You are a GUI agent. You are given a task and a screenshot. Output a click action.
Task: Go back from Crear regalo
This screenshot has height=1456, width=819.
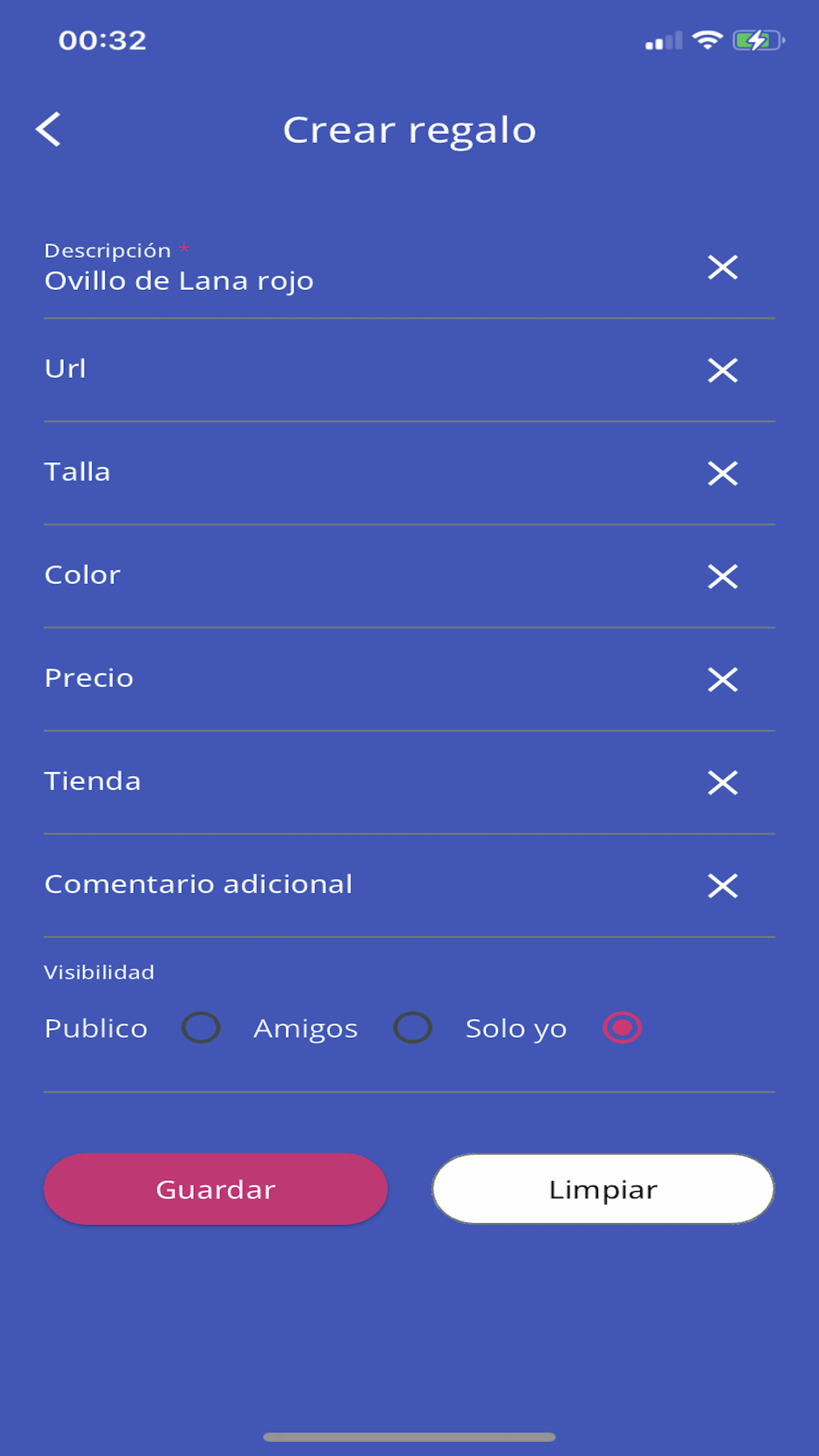(x=48, y=129)
